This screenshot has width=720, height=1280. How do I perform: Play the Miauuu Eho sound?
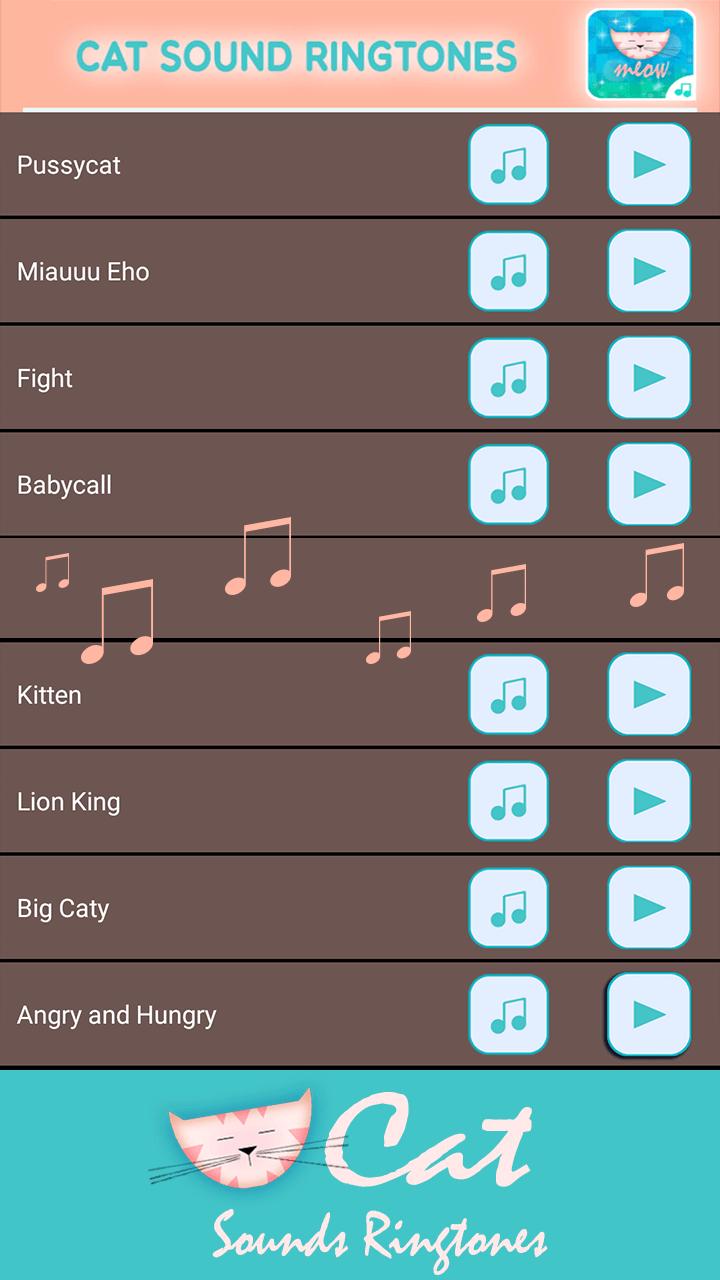[x=649, y=271]
